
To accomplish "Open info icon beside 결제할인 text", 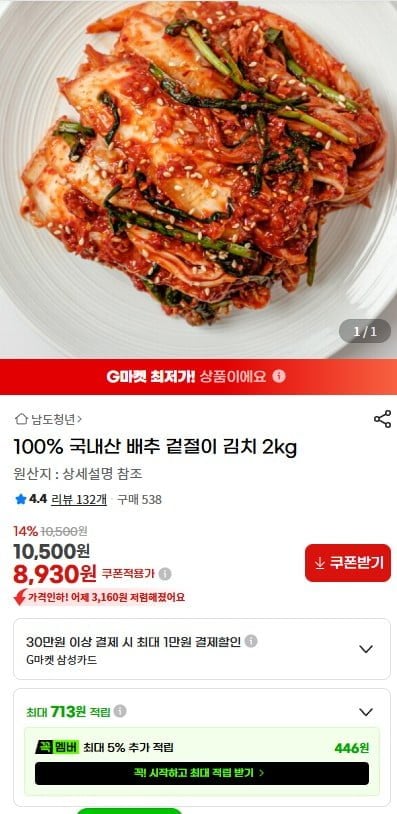I will pos(251,641).
